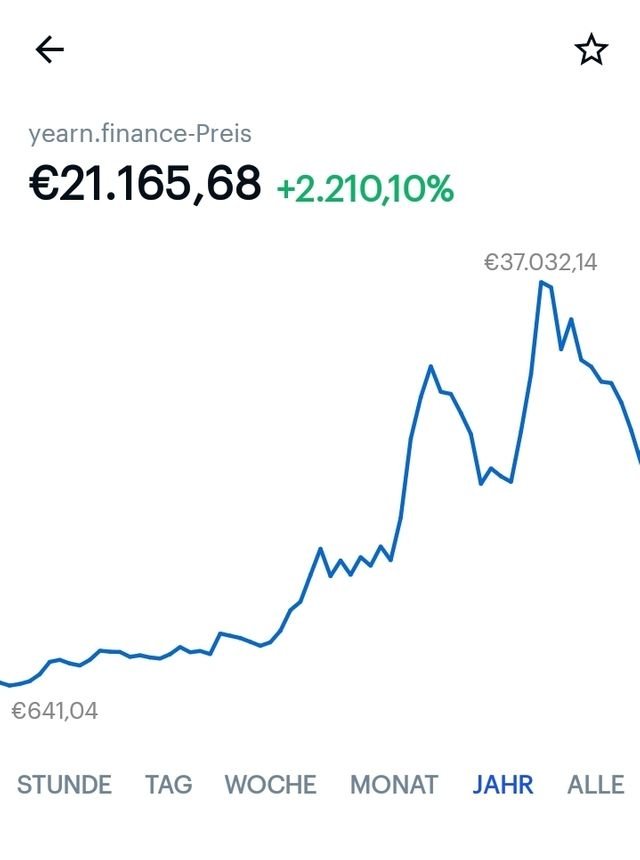Add yearn.finance to favorites with star
This screenshot has width=640, height=860.
pos(591,49)
